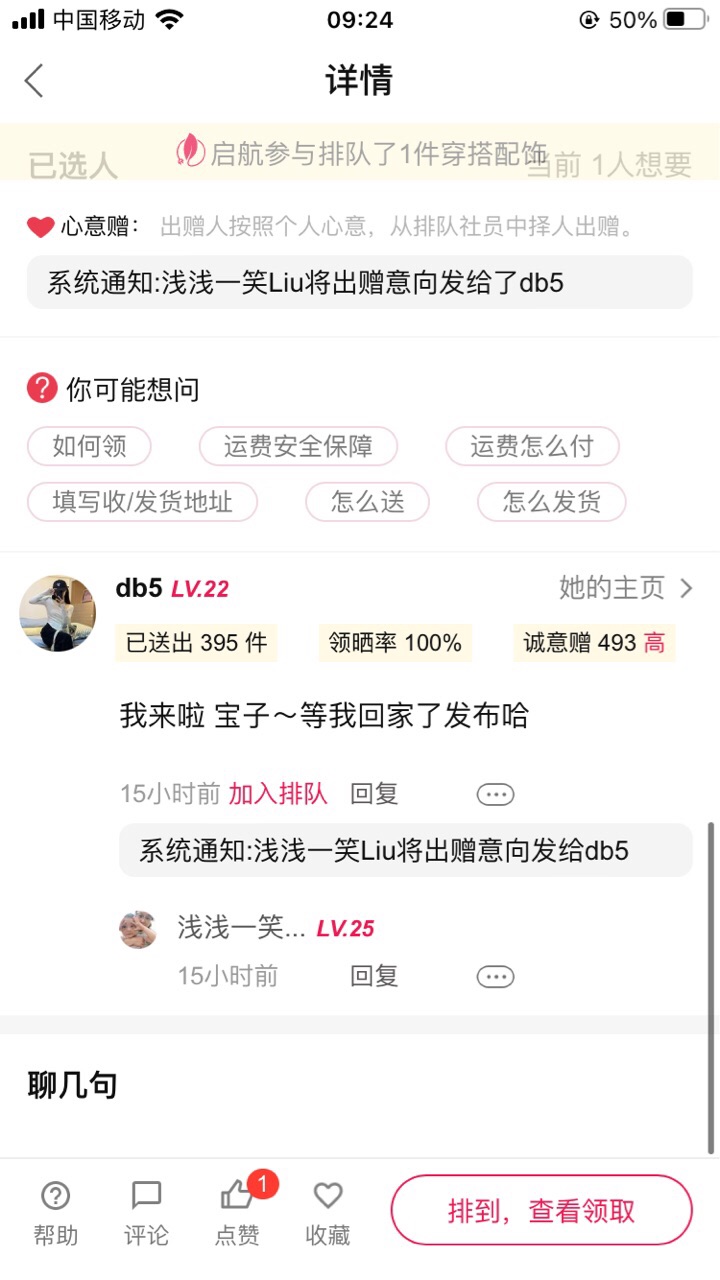This screenshot has width=720, height=1280.
Task: Open more options on db5's comment
Action: (x=495, y=795)
